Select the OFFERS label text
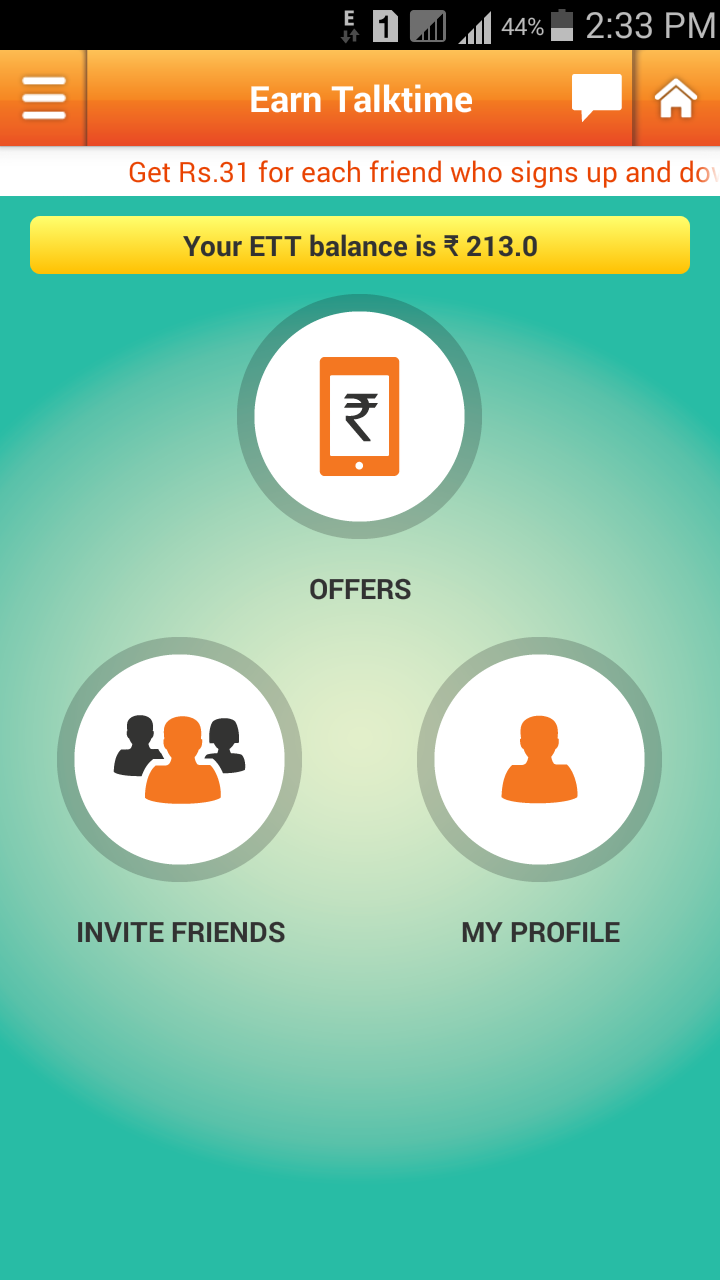720x1280 pixels. [362, 589]
